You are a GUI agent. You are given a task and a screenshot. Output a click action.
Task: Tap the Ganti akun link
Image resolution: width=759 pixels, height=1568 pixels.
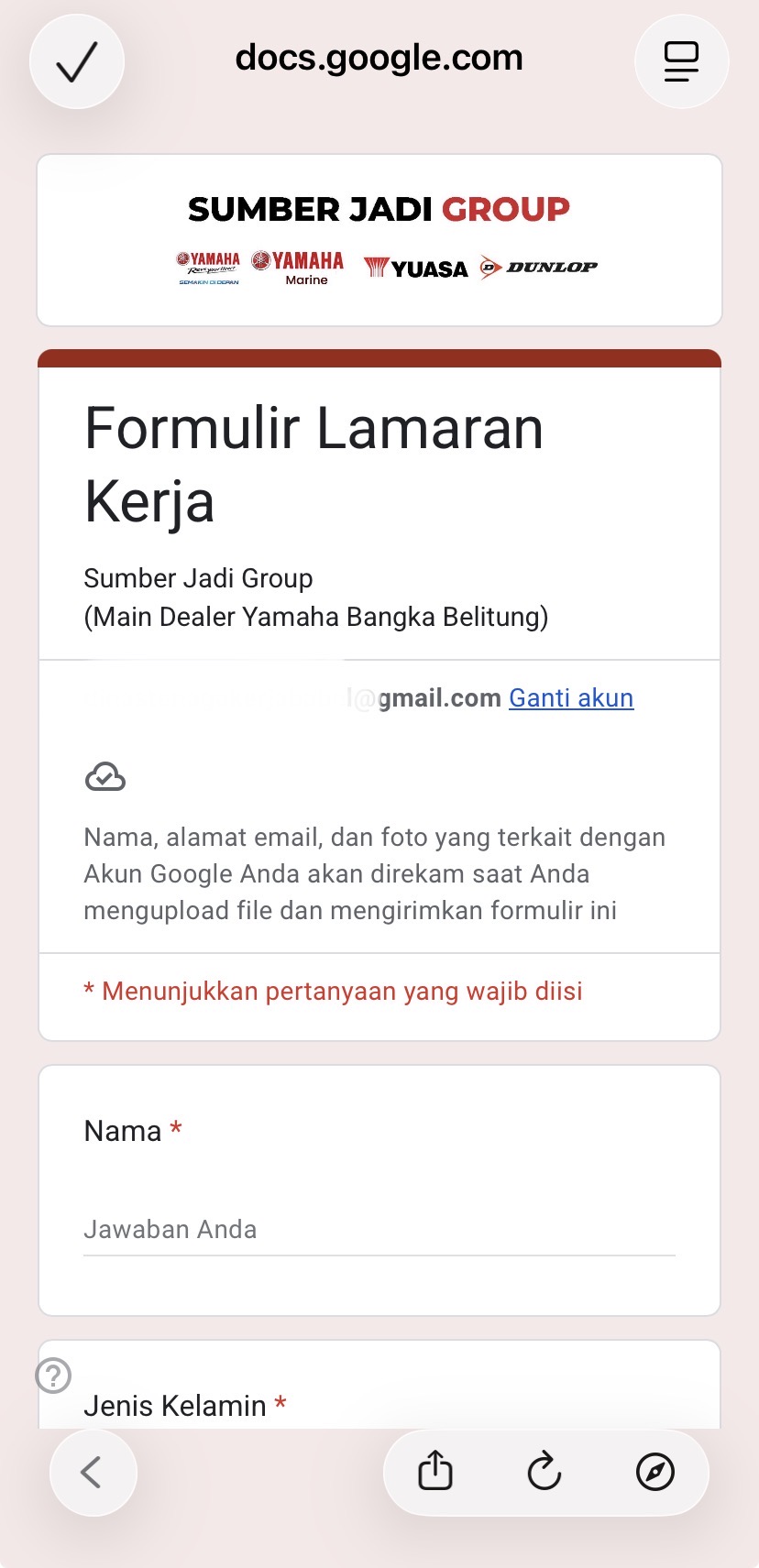(x=571, y=698)
